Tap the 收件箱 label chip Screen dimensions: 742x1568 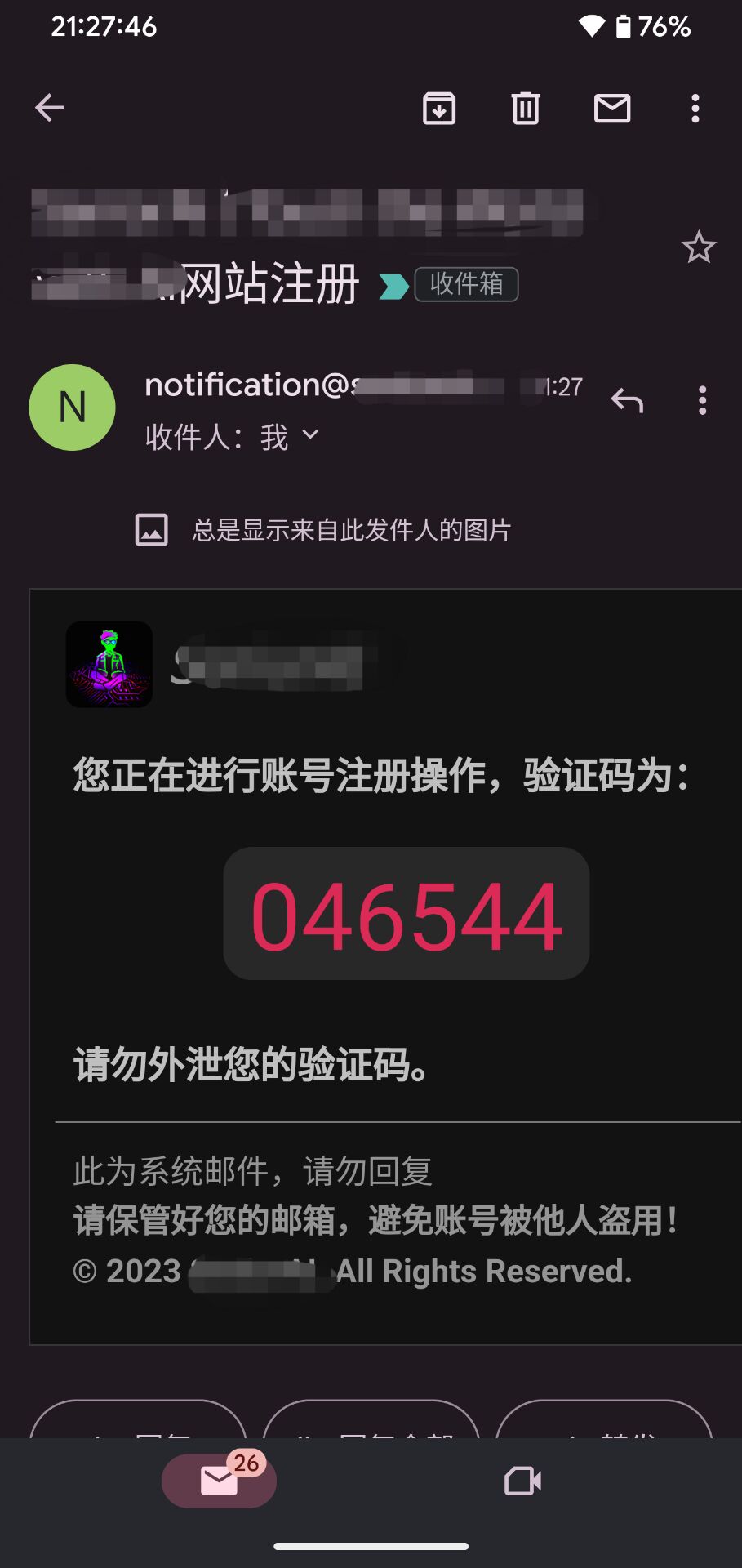(466, 284)
